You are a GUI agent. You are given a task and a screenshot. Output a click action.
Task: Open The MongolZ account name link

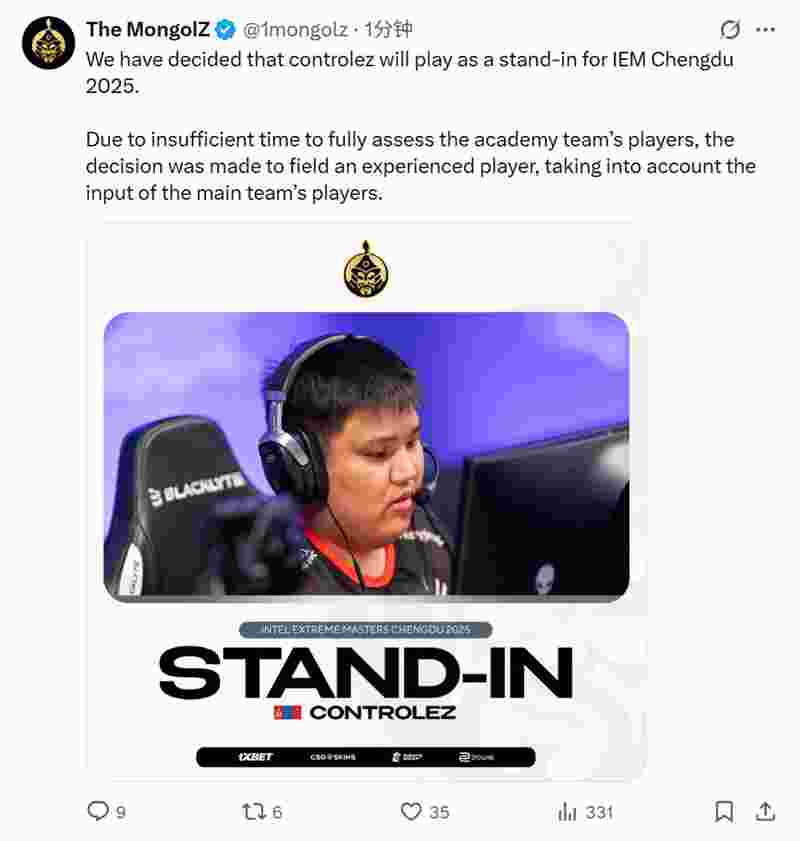147,29
